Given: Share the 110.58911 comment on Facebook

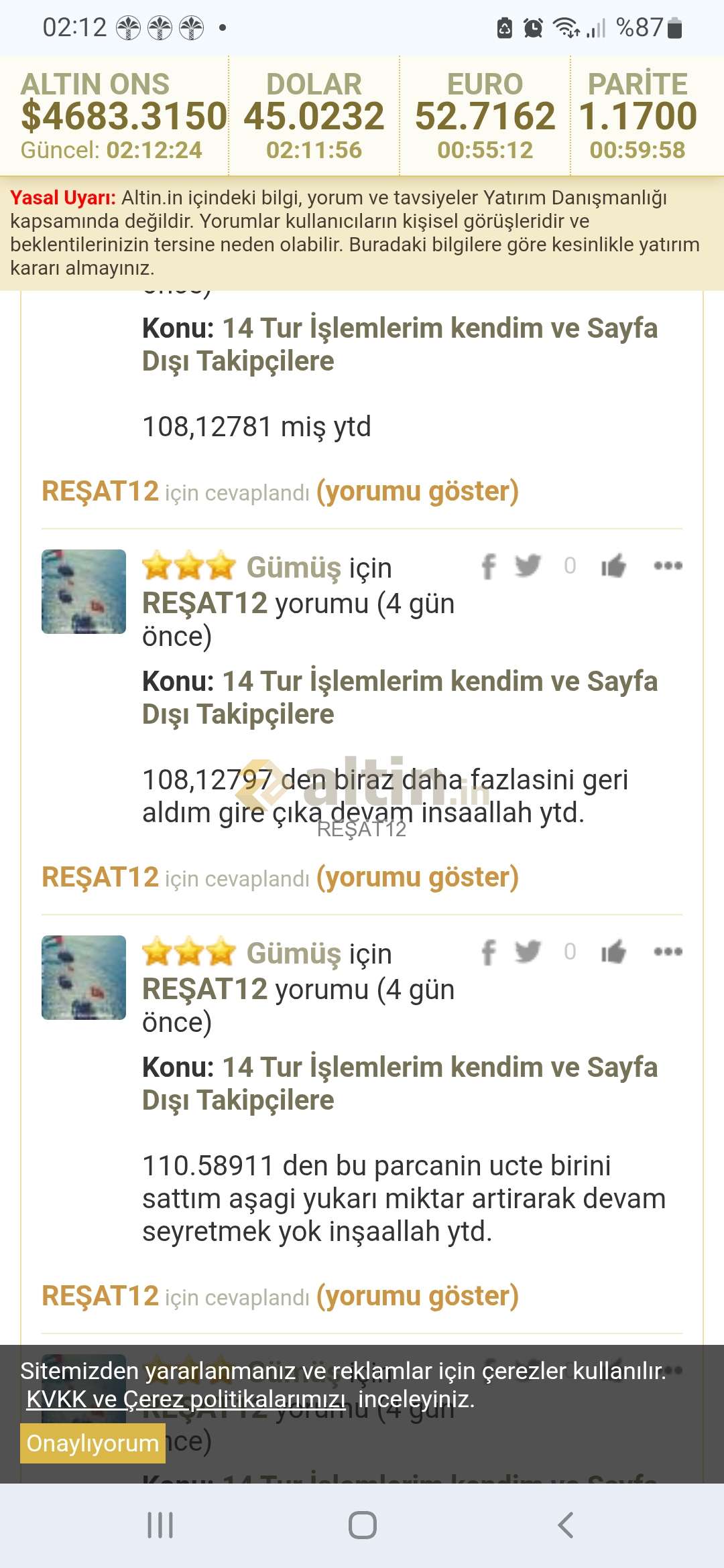Looking at the screenshot, I should (489, 952).
